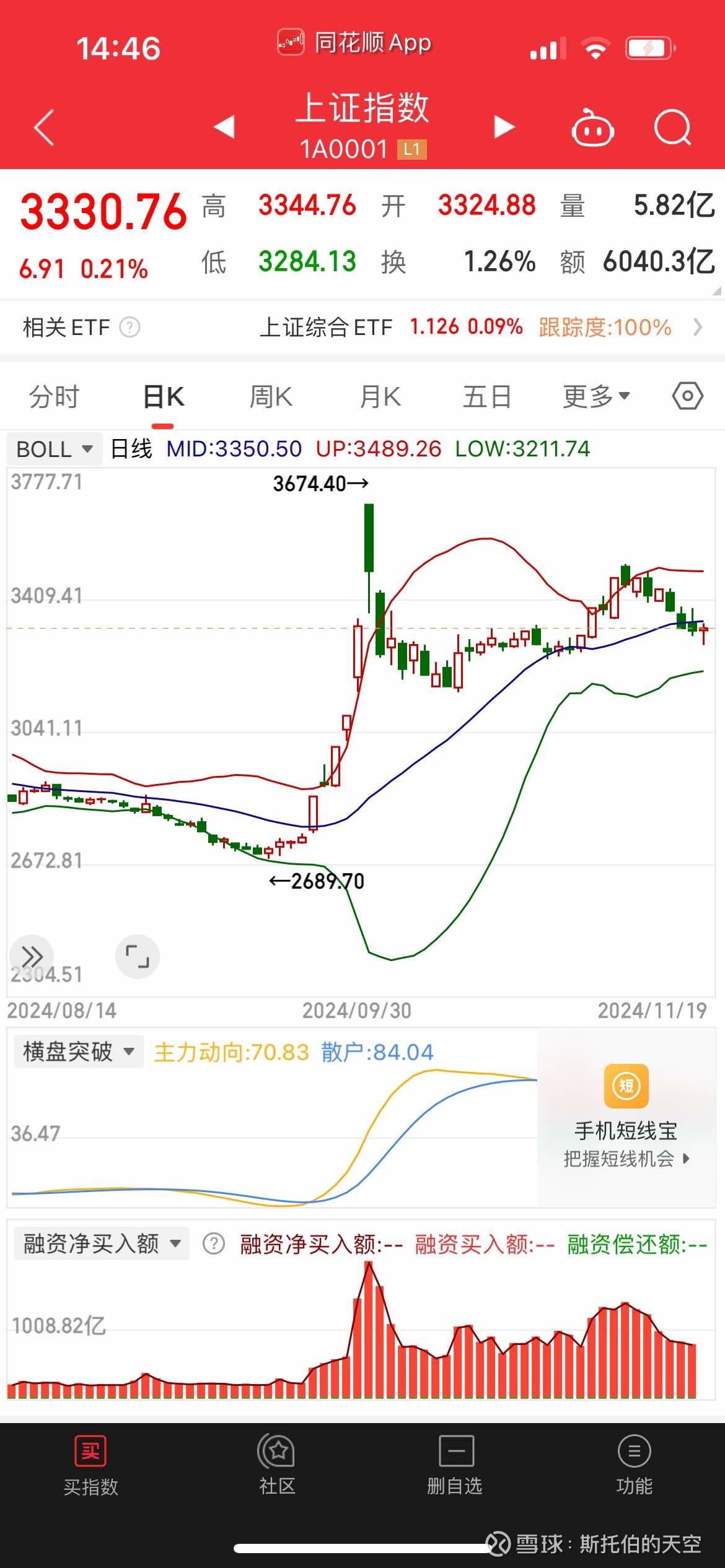The image size is (725, 1568).
Task: Open the search icon
Action: [x=674, y=127]
